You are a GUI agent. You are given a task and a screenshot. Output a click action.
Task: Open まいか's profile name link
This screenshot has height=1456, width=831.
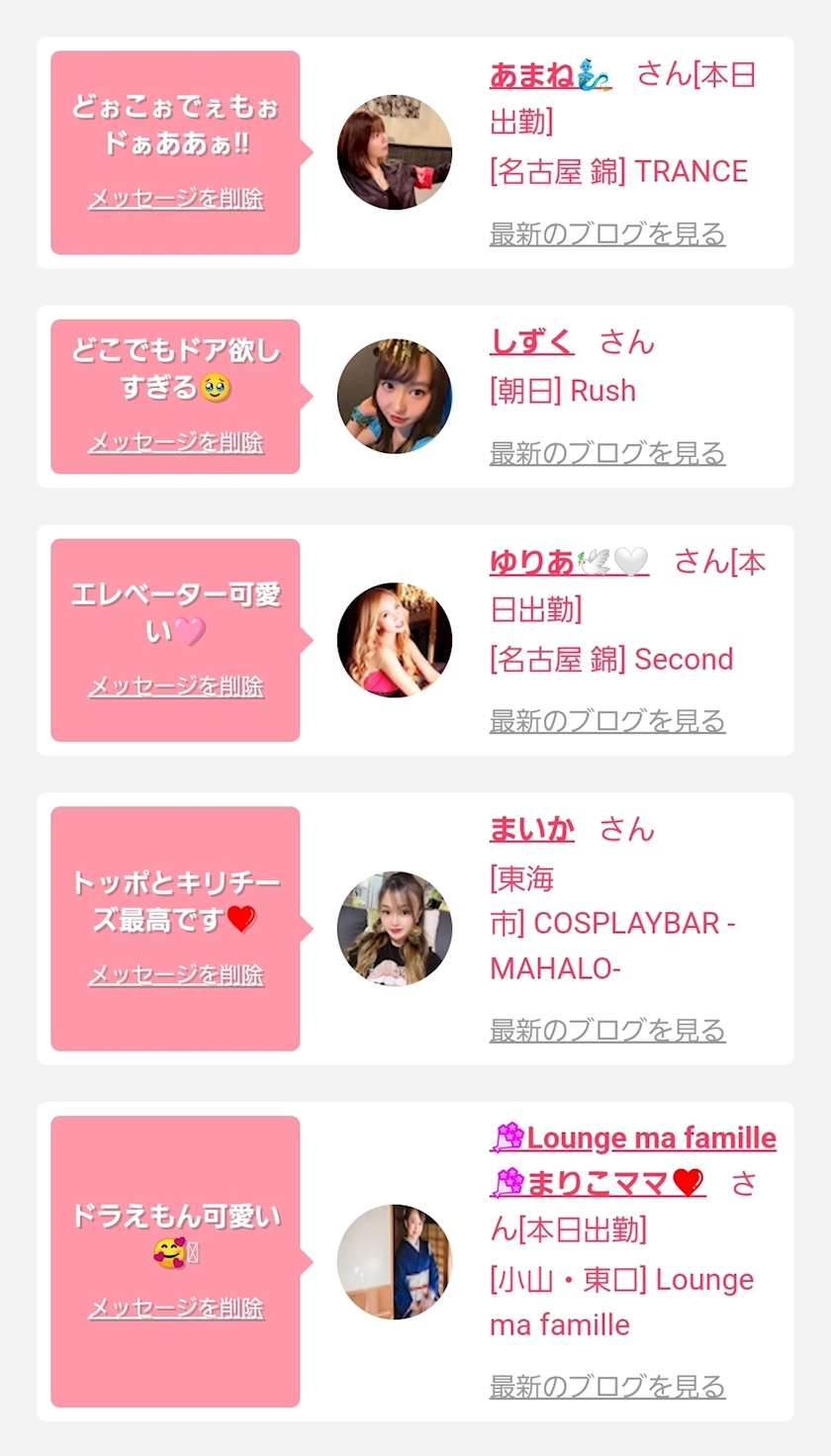click(532, 829)
